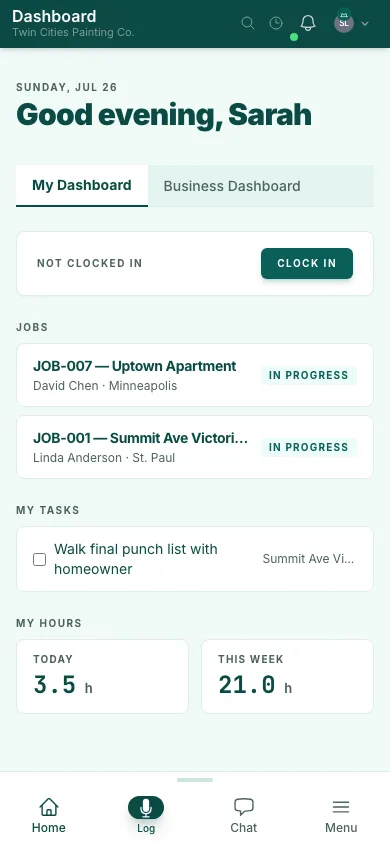
Task: Clock in for the day
Action: [x=307, y=263]
